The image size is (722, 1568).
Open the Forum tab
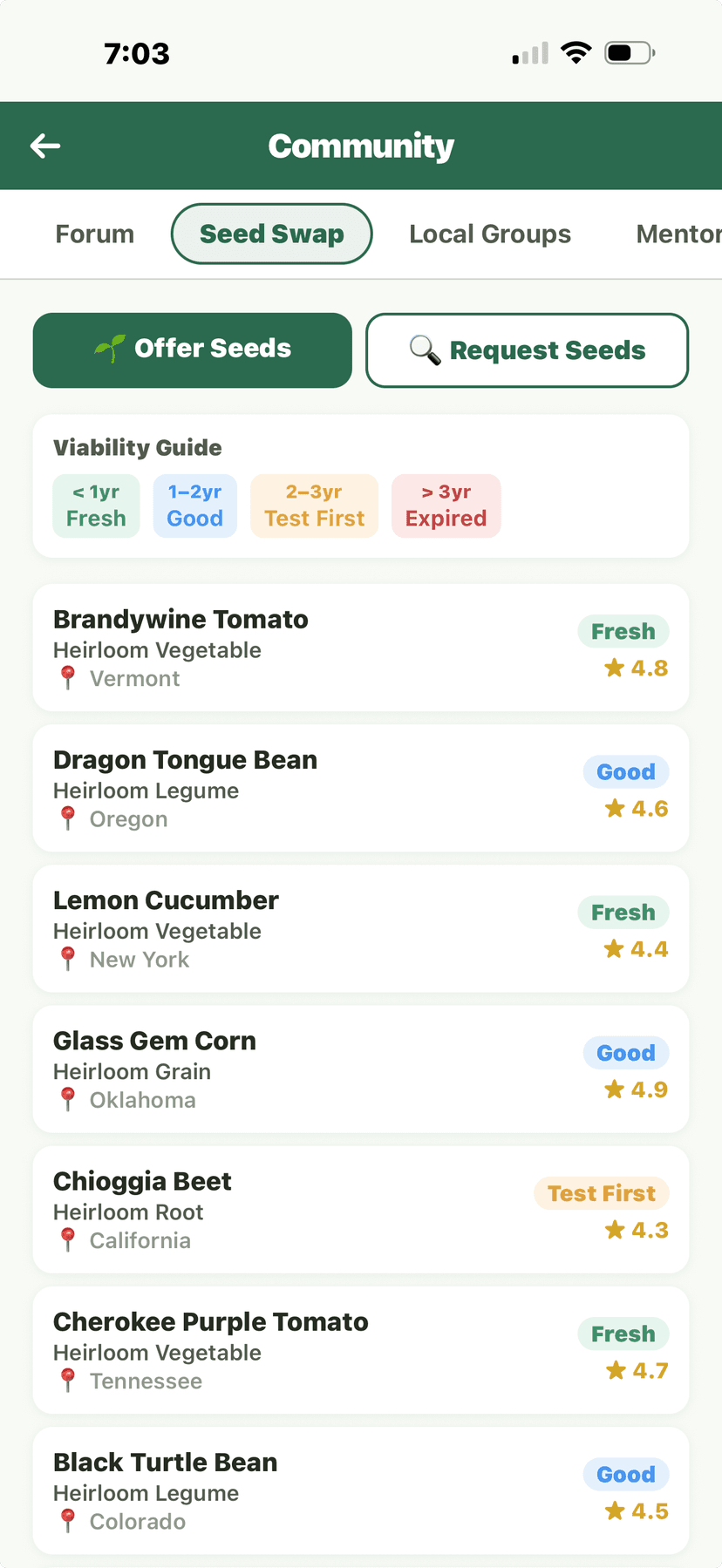(x=94, y=234)
